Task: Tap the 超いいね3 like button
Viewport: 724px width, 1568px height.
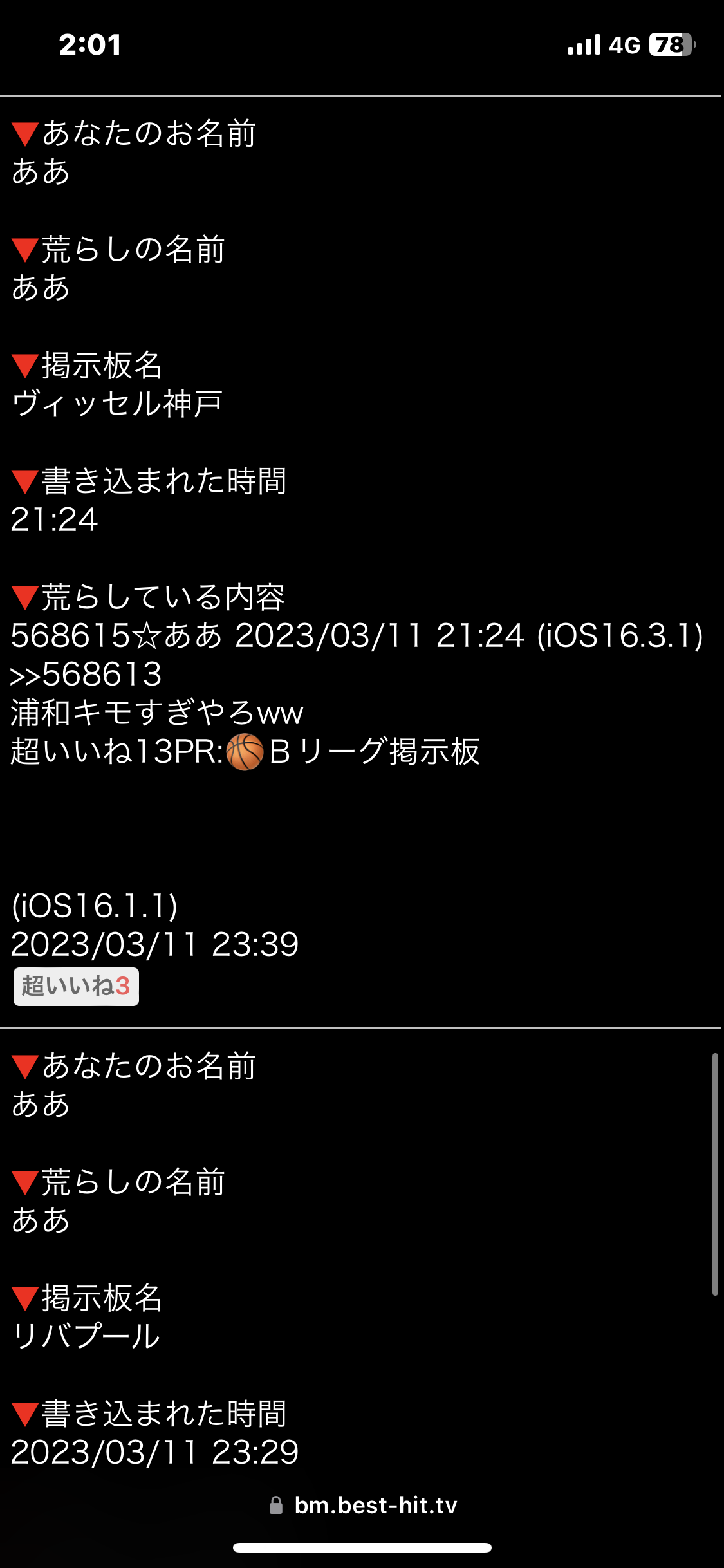Action: pos(76,986)
